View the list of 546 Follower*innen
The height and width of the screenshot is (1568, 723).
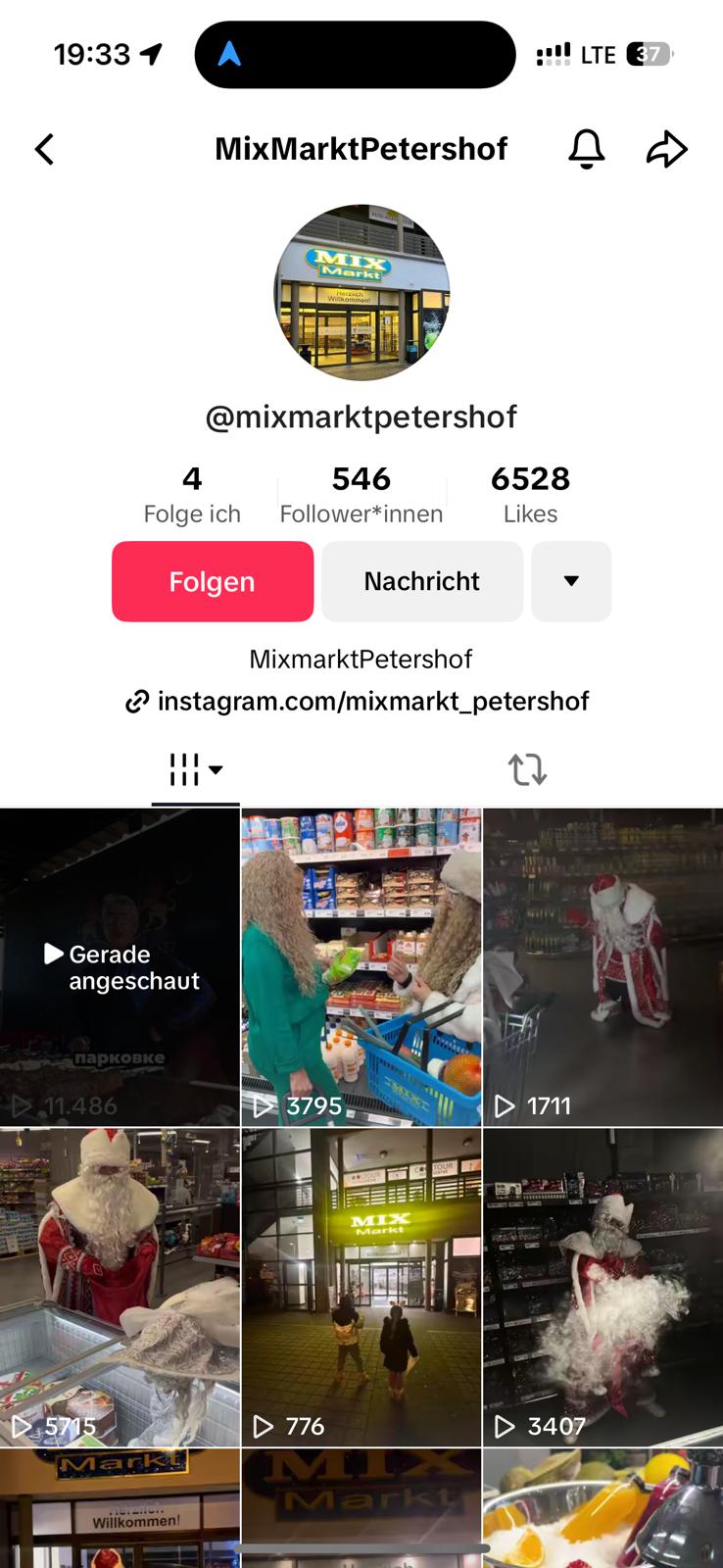[x=361, y=495]
